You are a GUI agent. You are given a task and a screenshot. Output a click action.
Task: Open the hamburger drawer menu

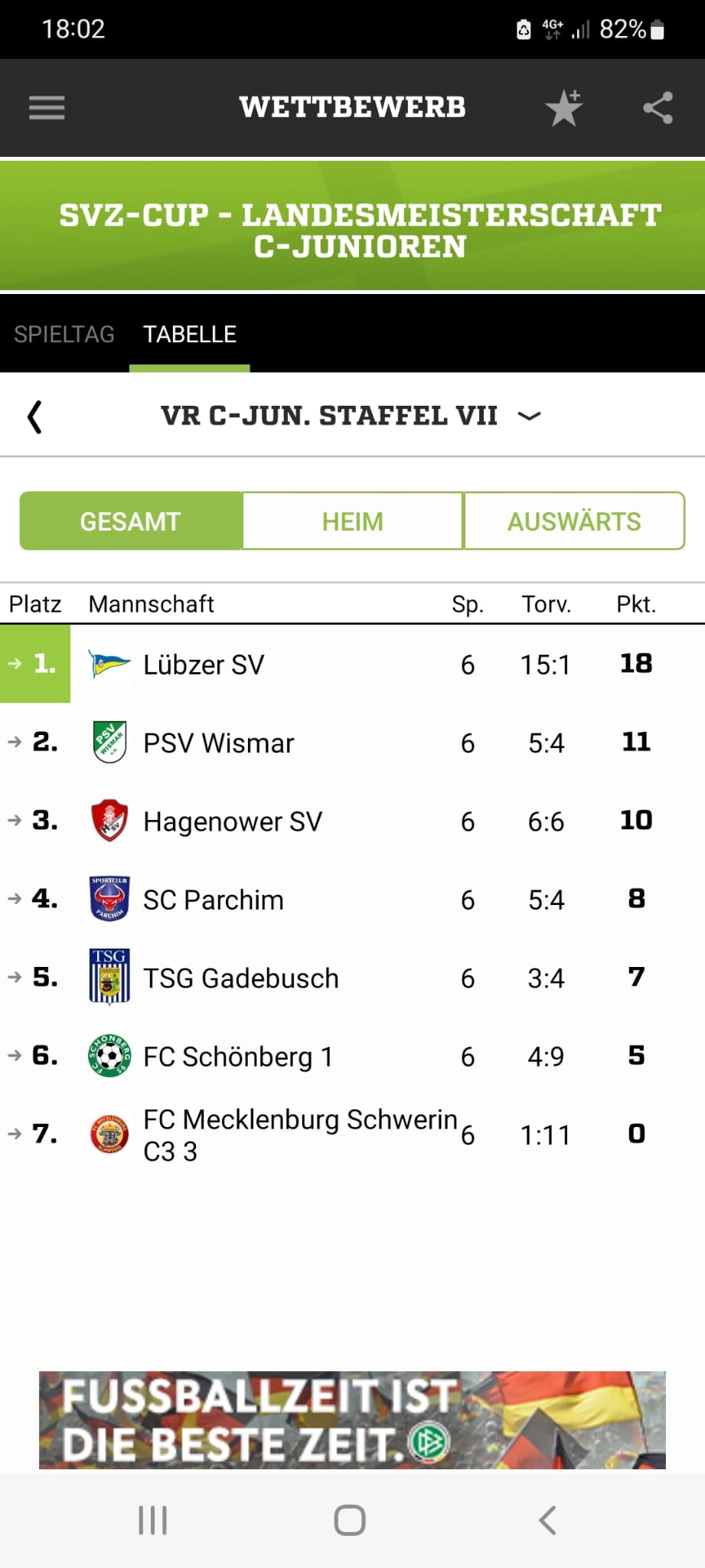coord(47,107)
